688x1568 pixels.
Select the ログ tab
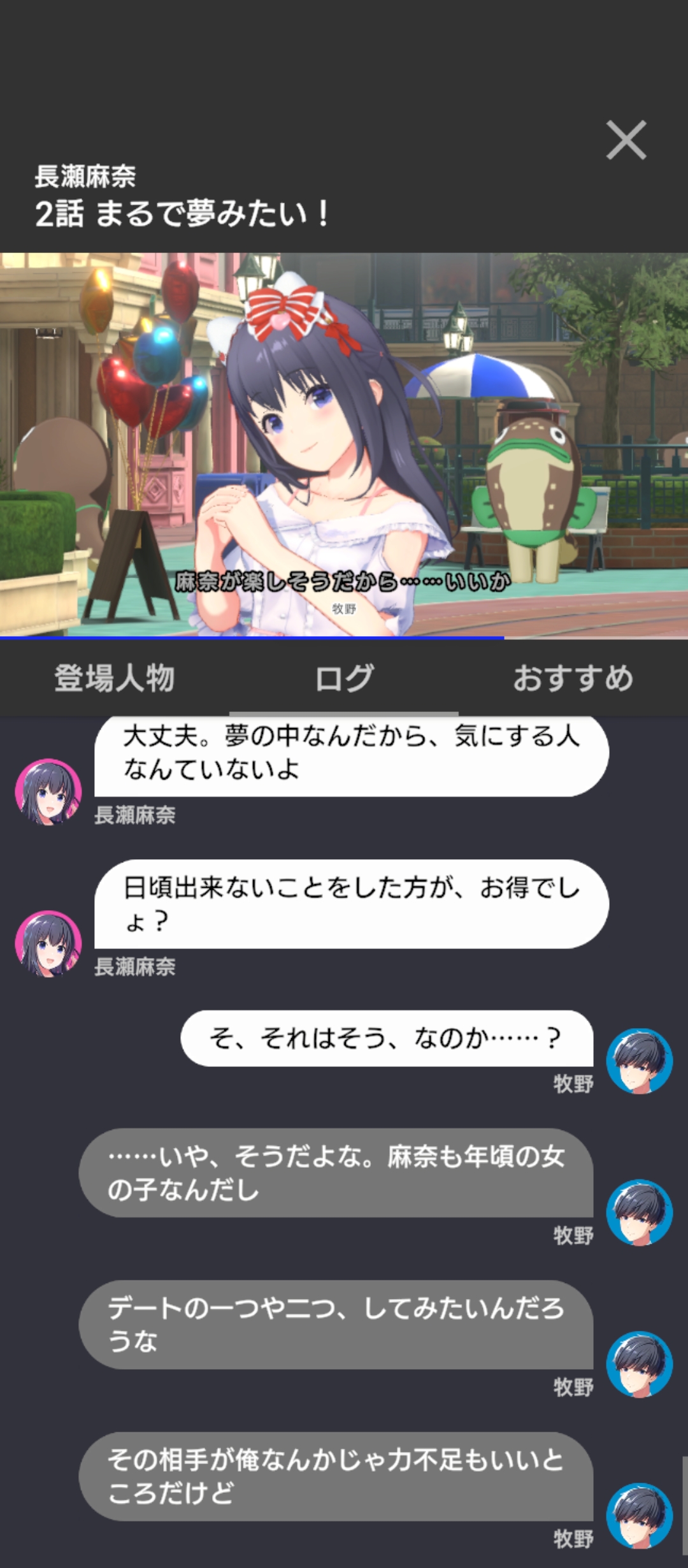[344, 678]
